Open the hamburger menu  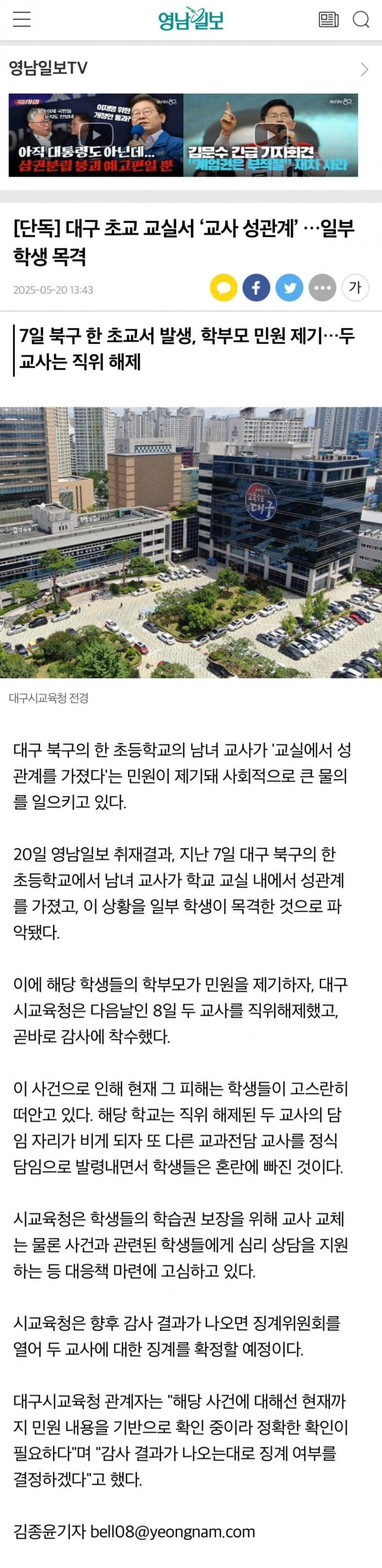coord(22,20)
